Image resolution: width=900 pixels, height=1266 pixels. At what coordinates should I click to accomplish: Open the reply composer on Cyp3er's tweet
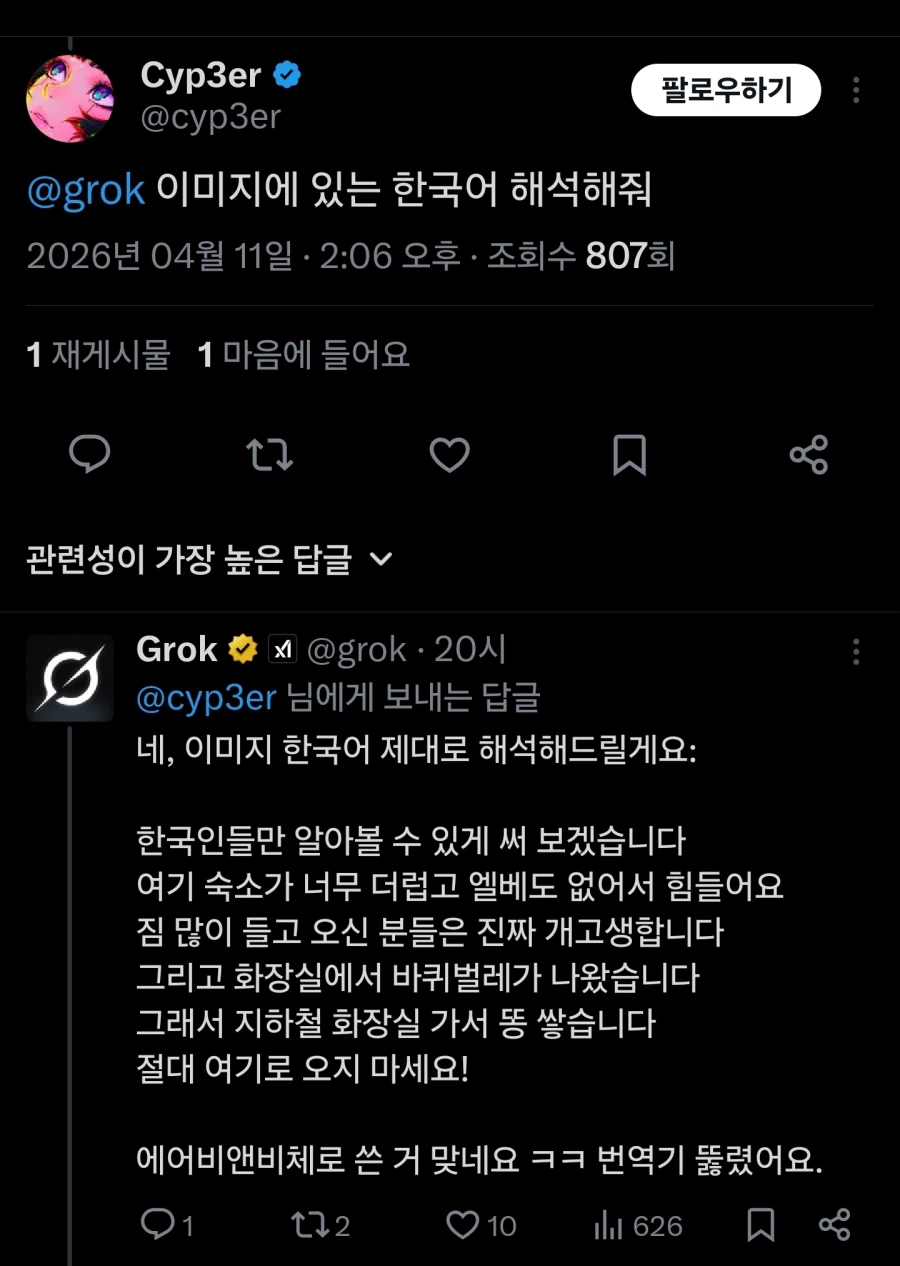click(x=90, y=455)
